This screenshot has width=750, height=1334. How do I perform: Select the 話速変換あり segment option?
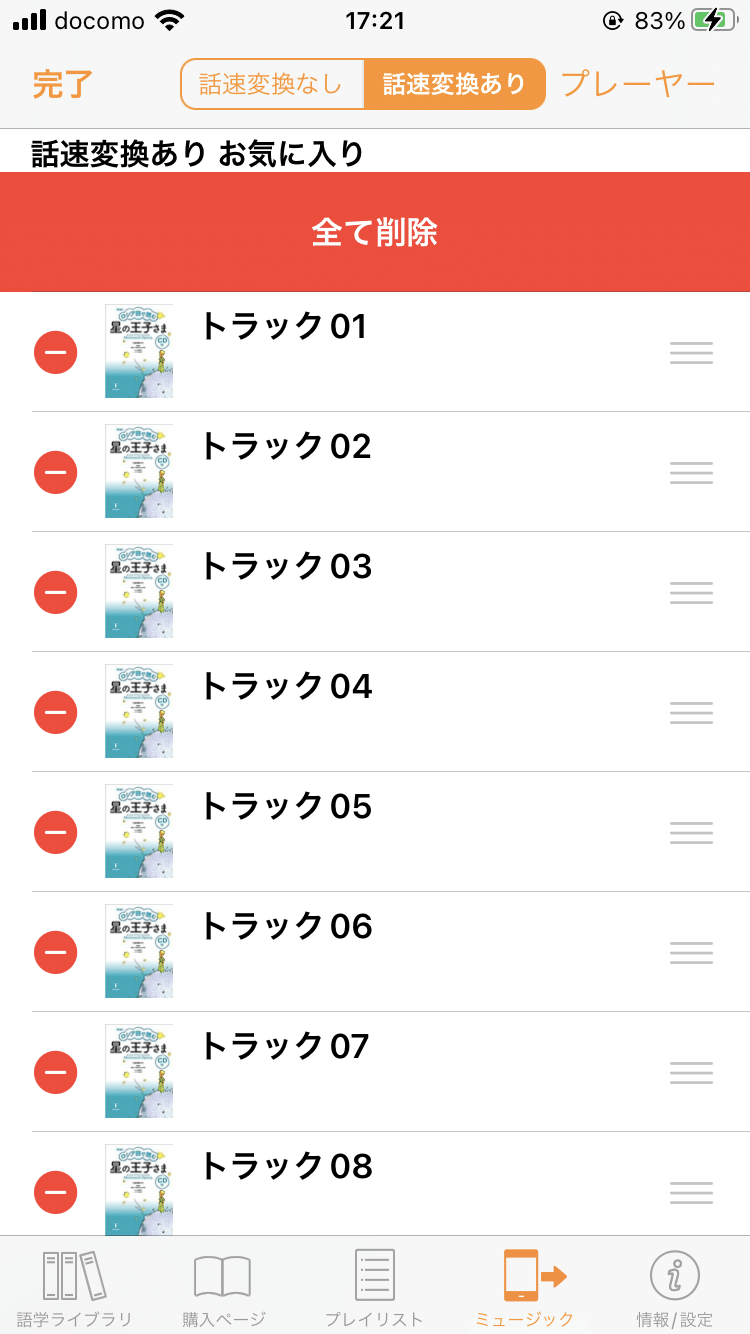pyautogui.click(x=455, y=84)
